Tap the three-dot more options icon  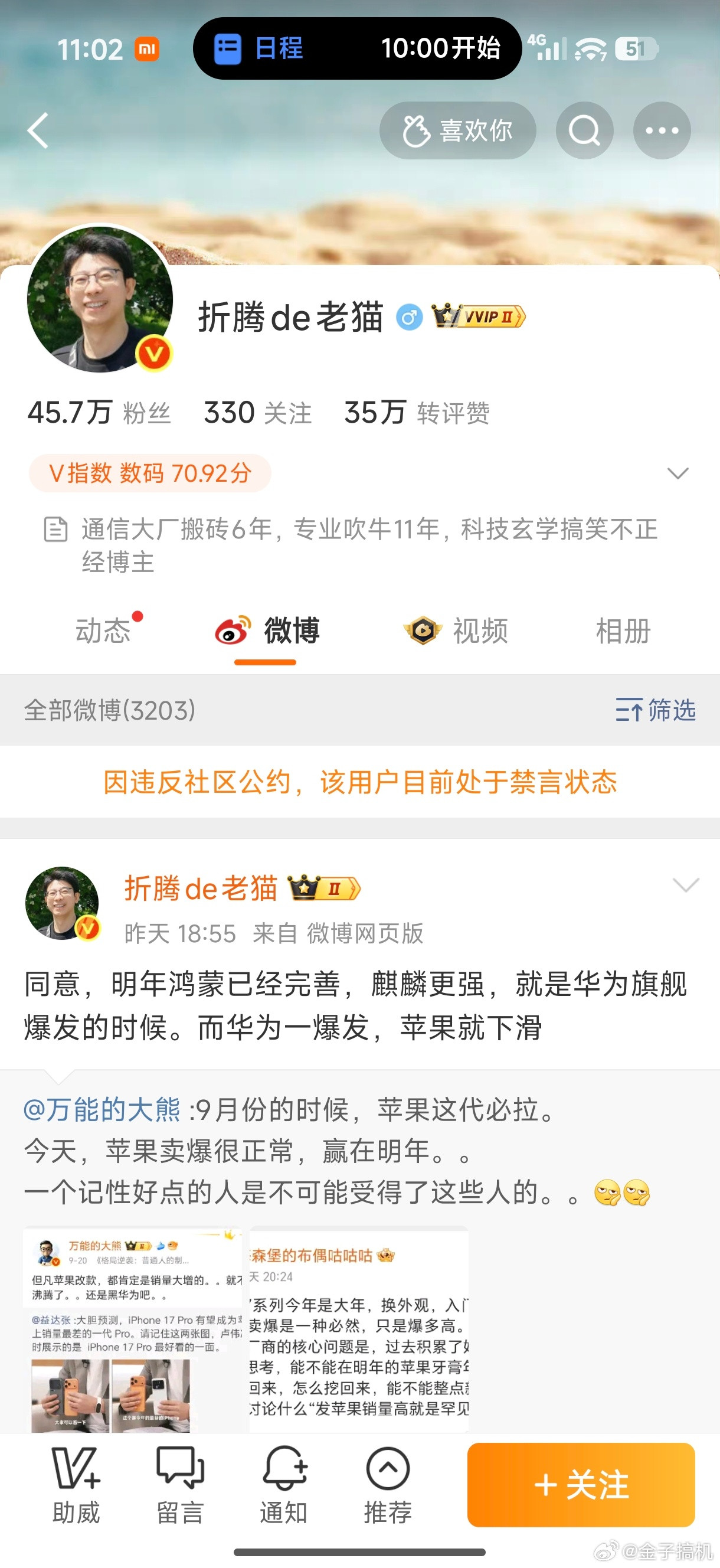[662, 130]
